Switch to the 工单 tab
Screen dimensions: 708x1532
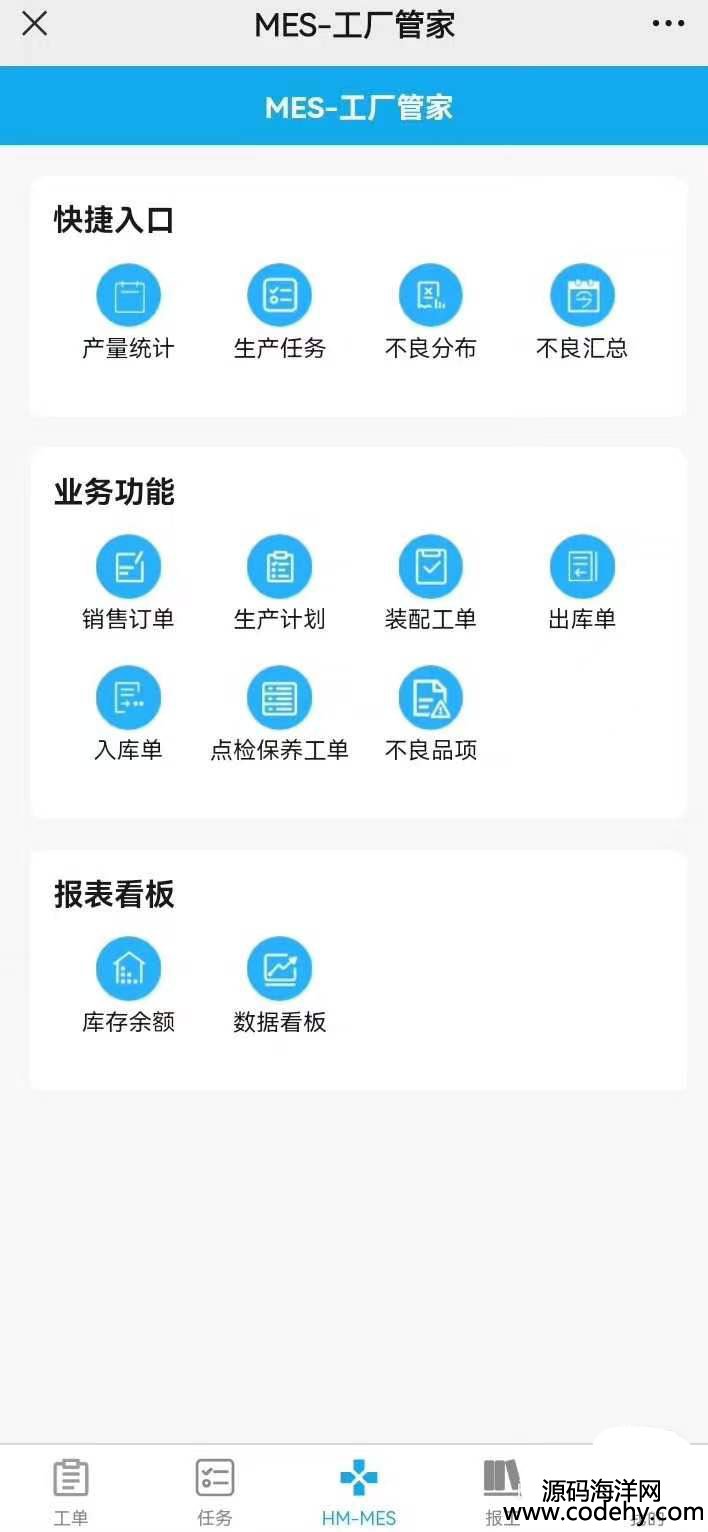[71, 1491]
